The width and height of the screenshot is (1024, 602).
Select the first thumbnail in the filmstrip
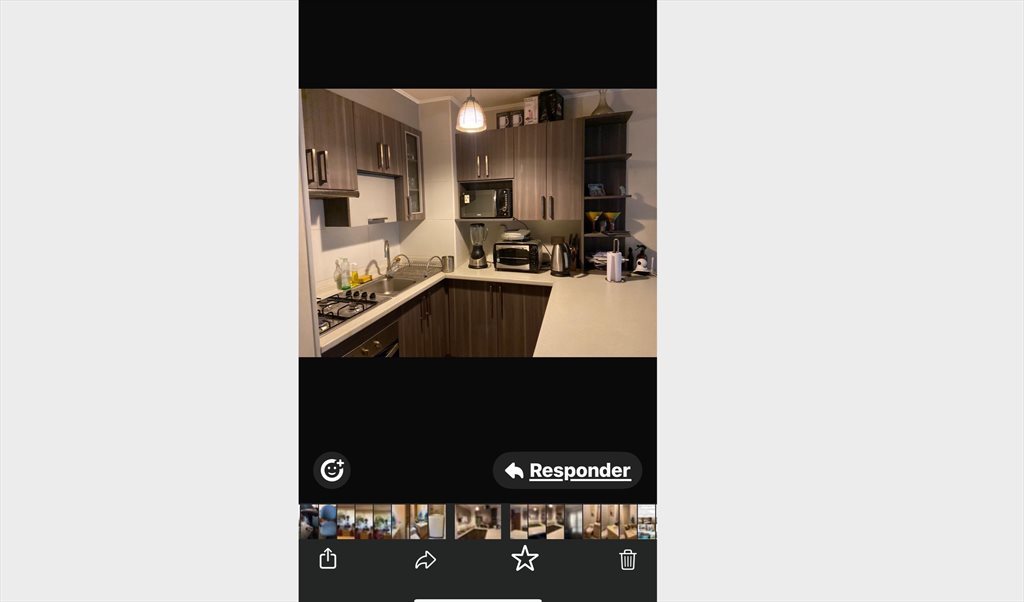(x=308, y=521)
